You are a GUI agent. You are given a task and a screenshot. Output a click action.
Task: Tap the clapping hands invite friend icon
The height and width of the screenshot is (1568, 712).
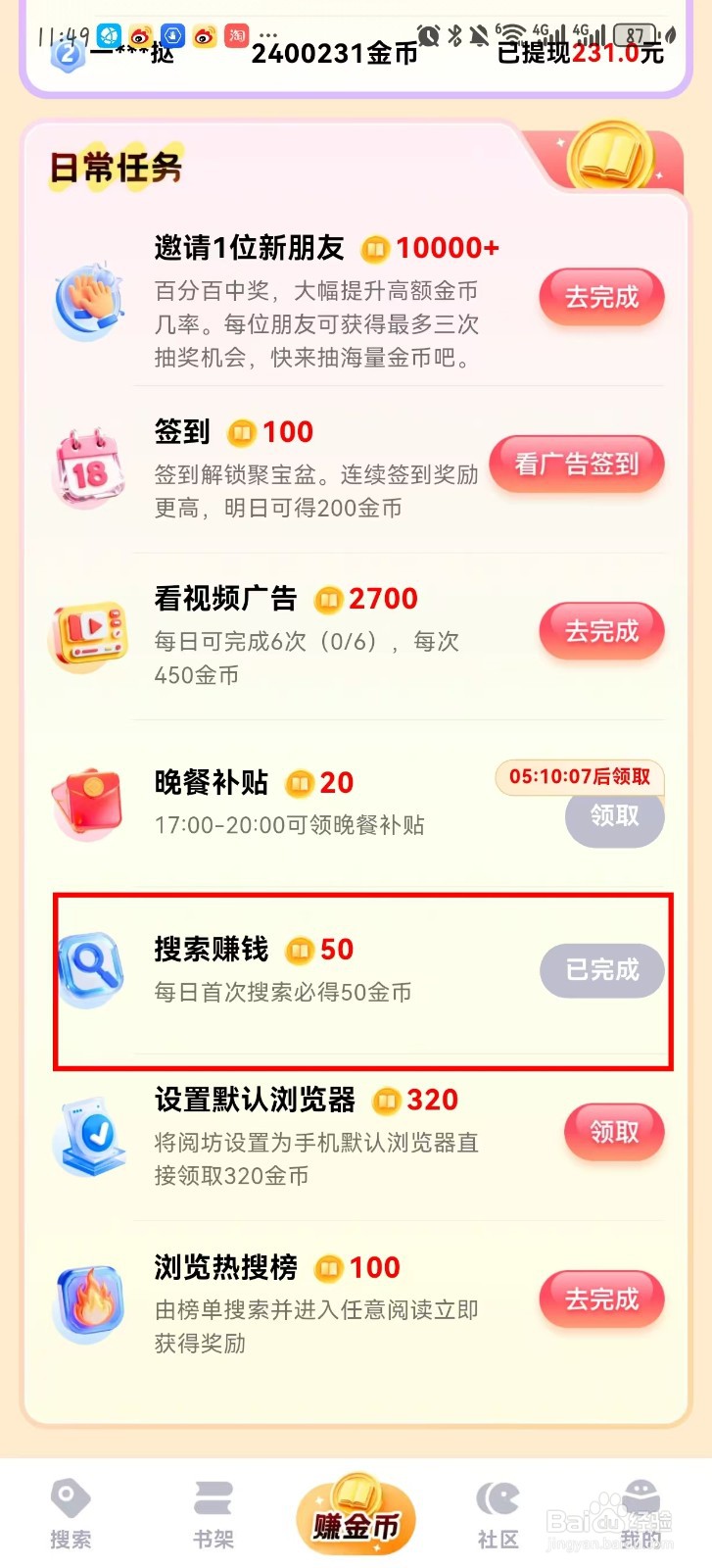(88, 302)
